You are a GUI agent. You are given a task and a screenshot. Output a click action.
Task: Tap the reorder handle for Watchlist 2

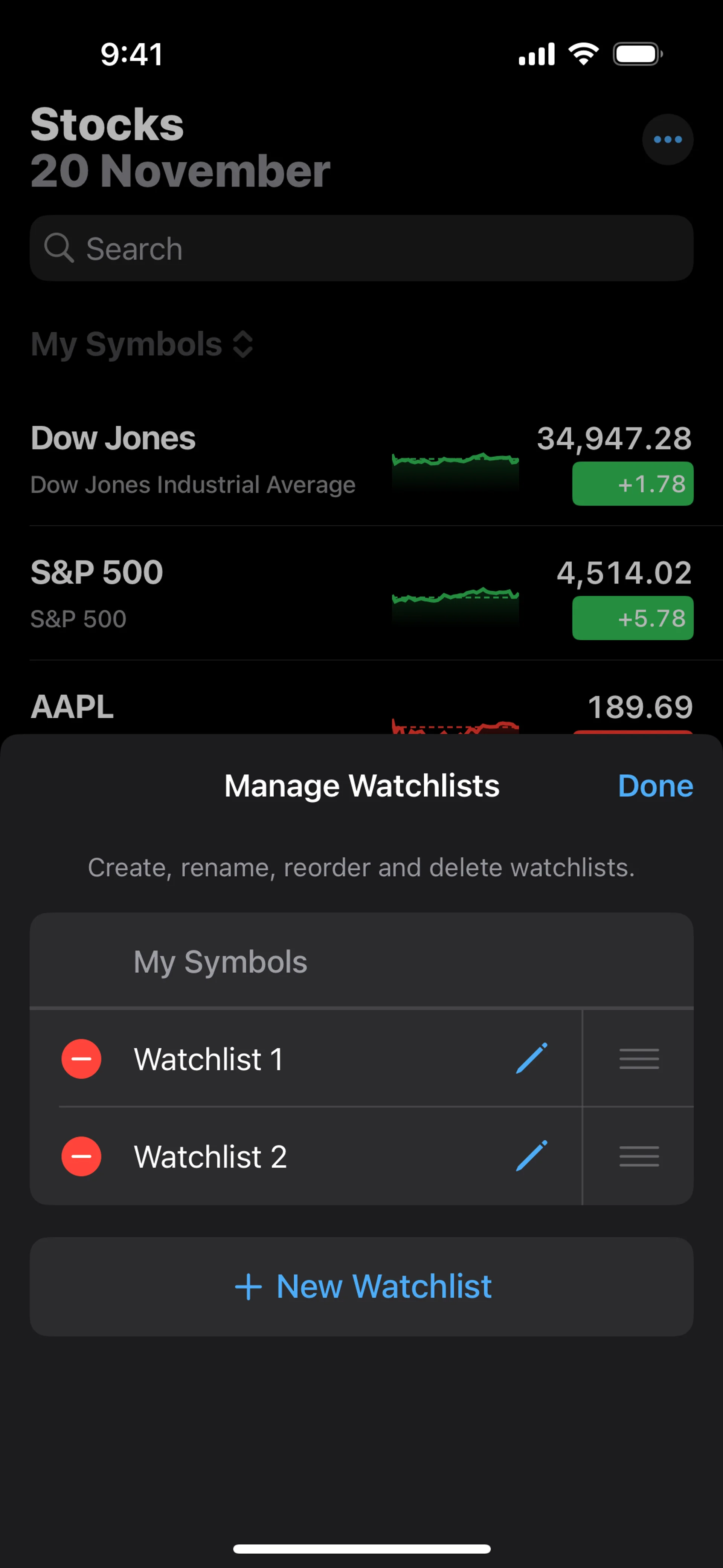pos(639,1156)
